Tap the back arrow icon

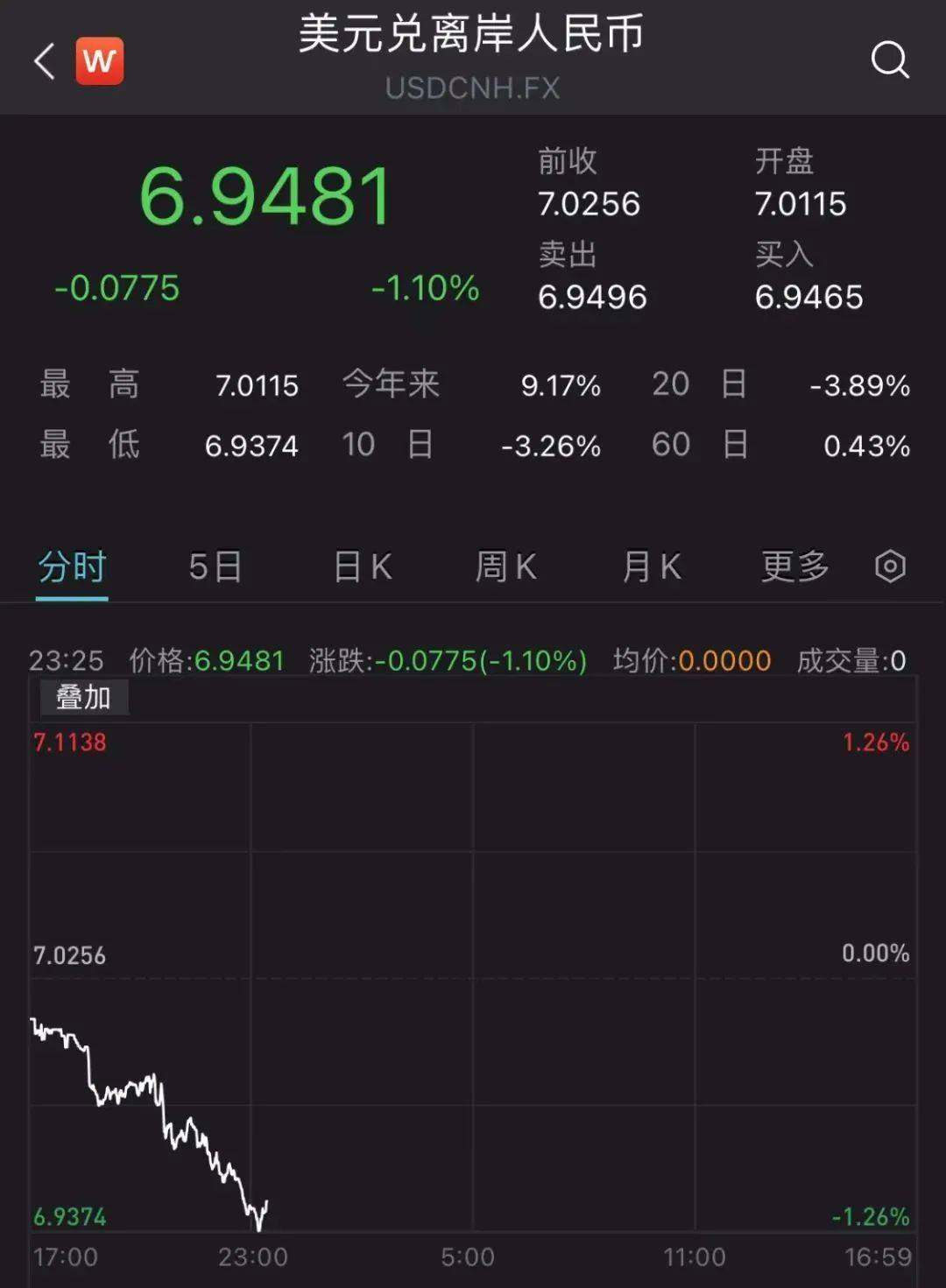click(42, 62)
